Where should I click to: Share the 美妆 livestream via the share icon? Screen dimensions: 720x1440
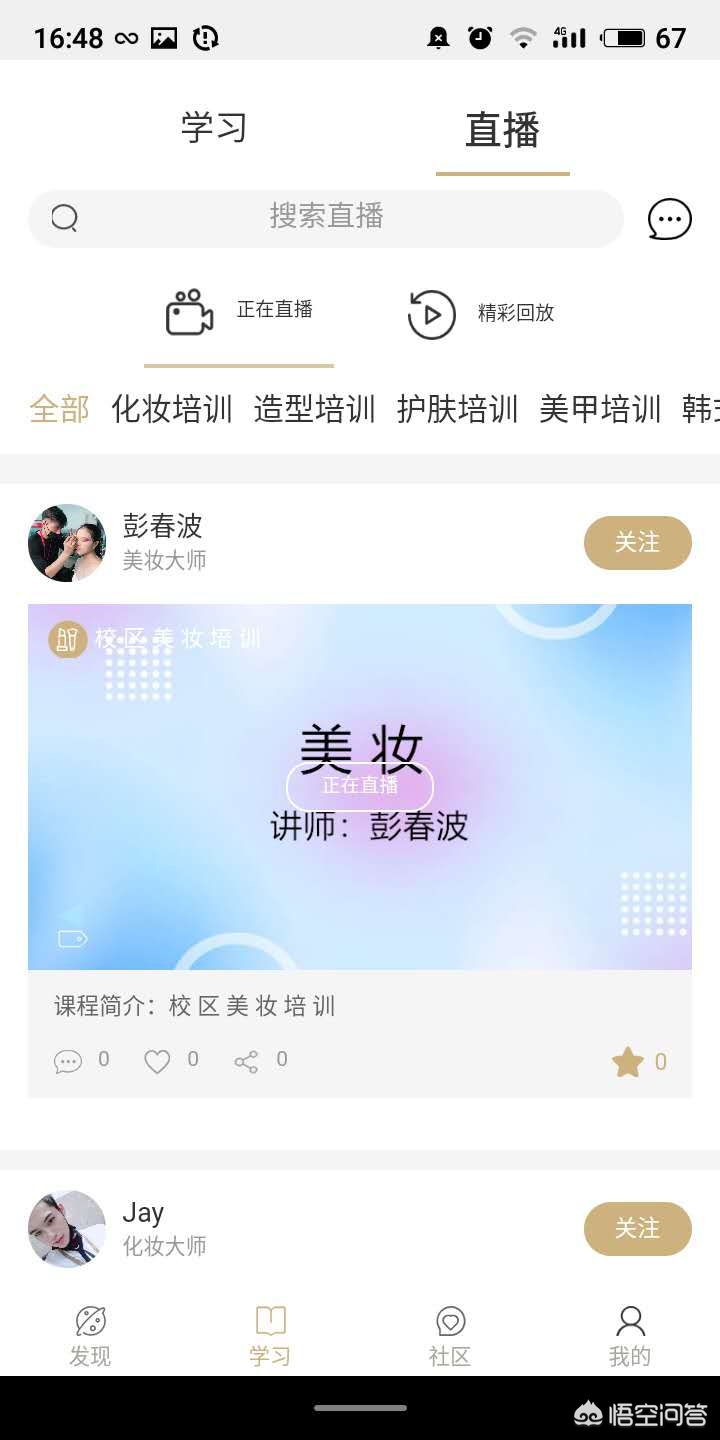click(246, 1061)
